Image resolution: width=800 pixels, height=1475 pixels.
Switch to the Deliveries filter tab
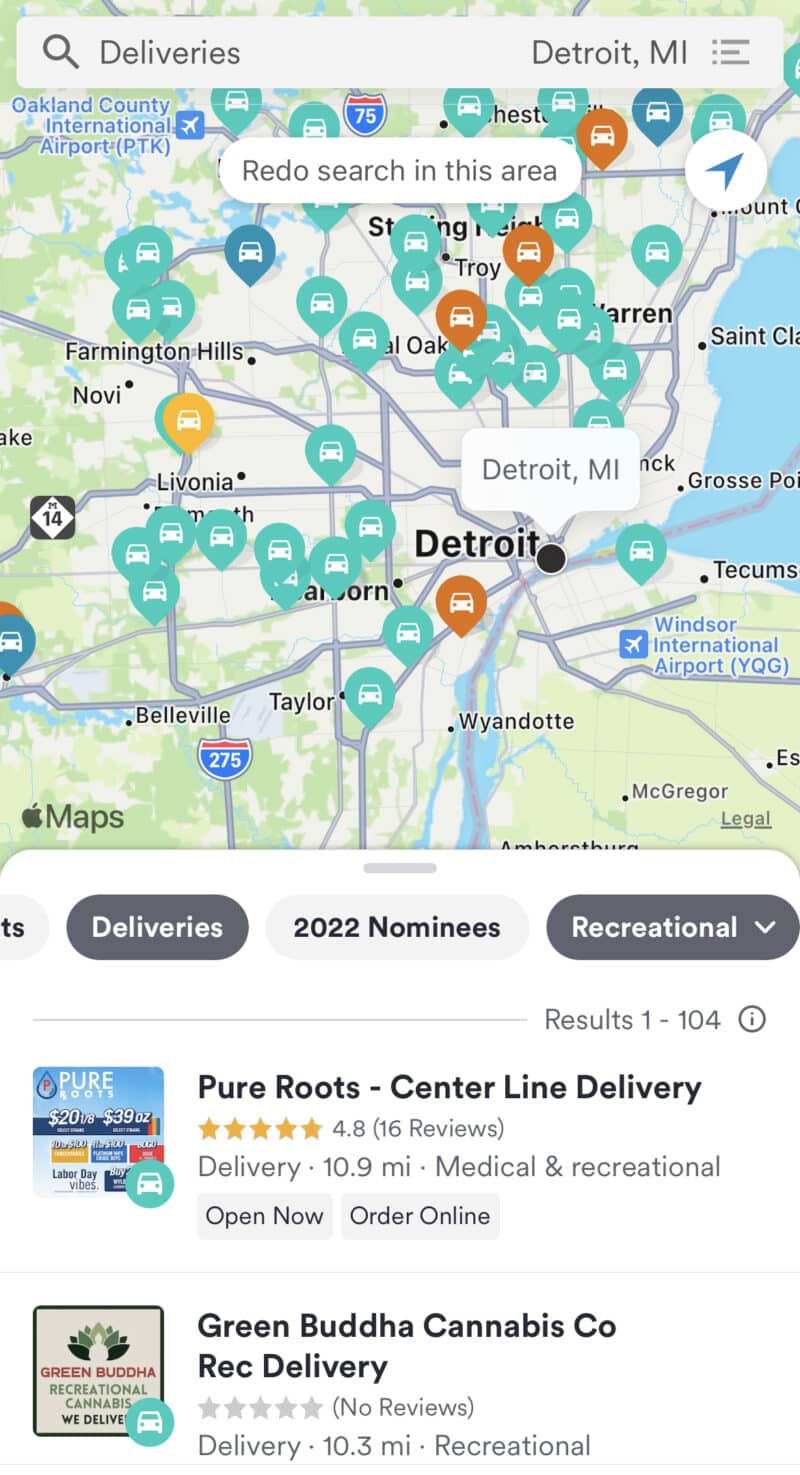point(157,927)
